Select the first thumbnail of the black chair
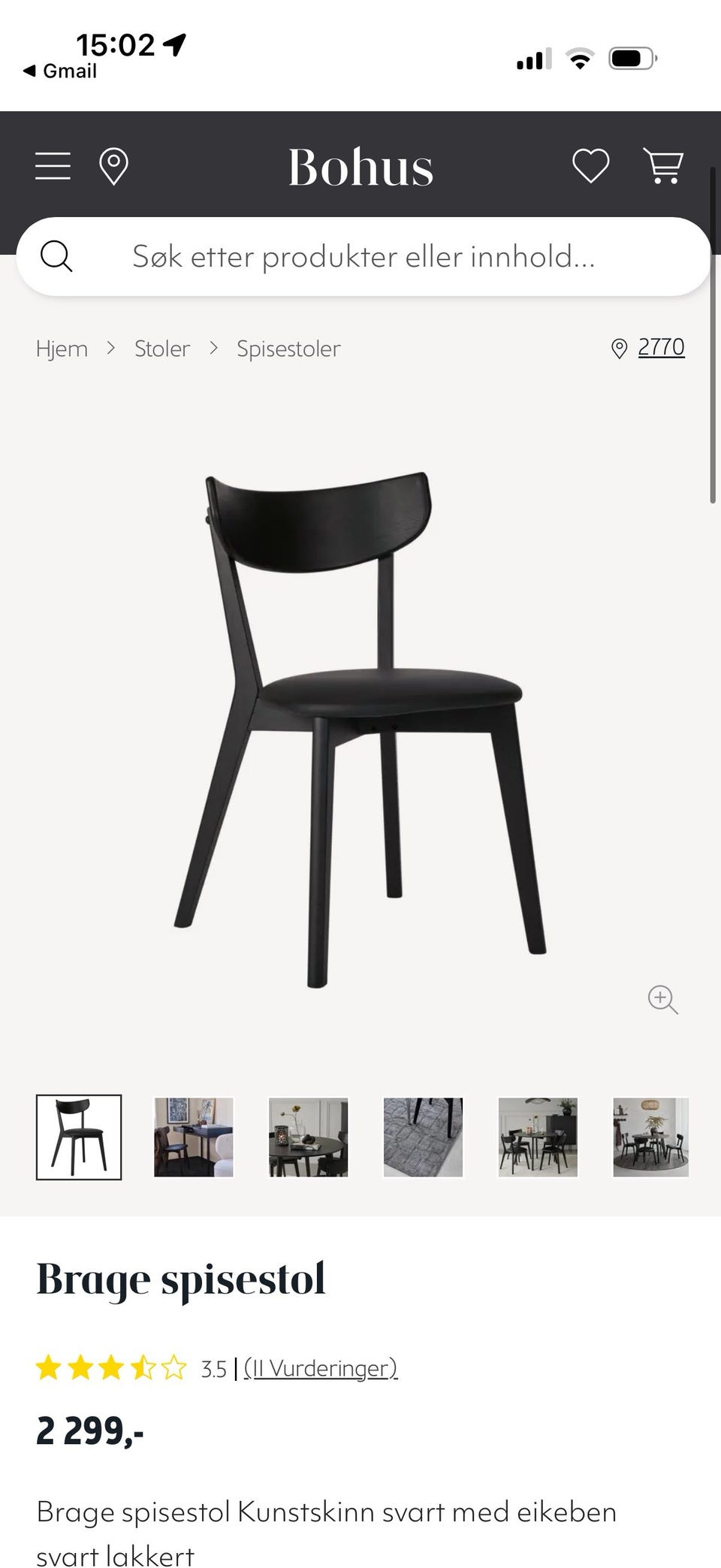 [x=79, y=1137]
